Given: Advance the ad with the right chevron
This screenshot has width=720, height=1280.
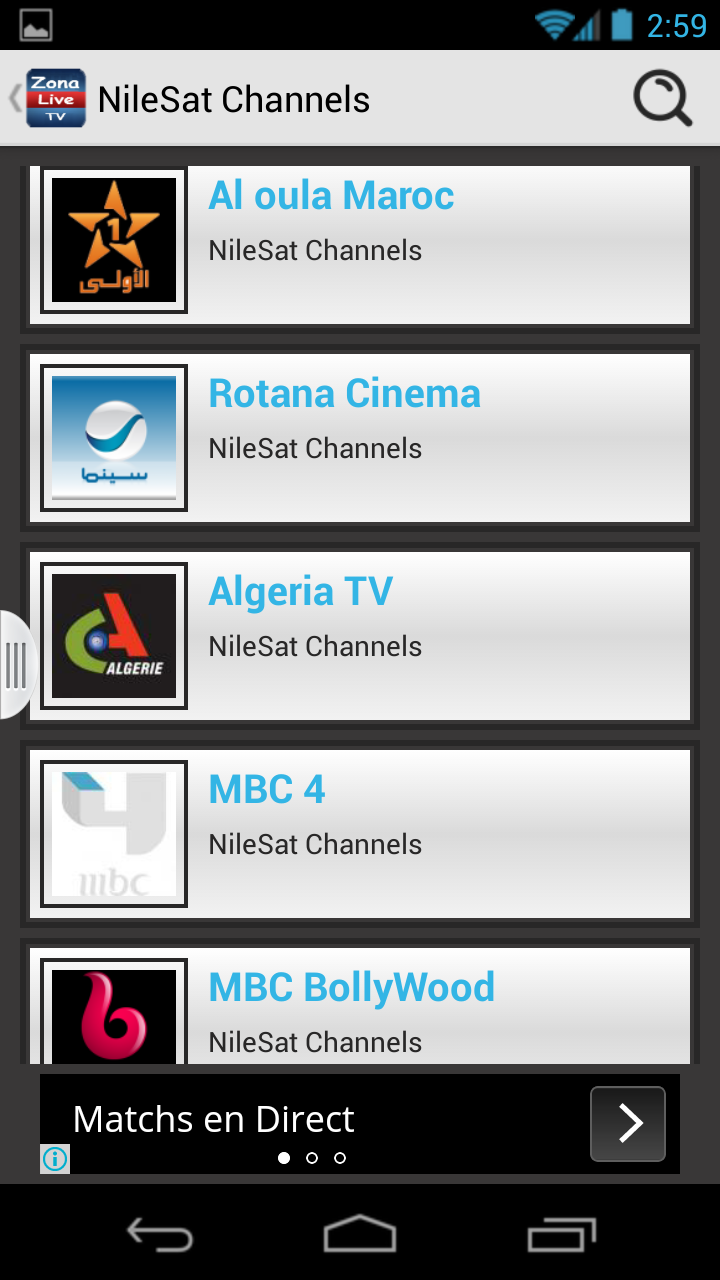Looking at the screenshot, I should [x=627, y=1123].
